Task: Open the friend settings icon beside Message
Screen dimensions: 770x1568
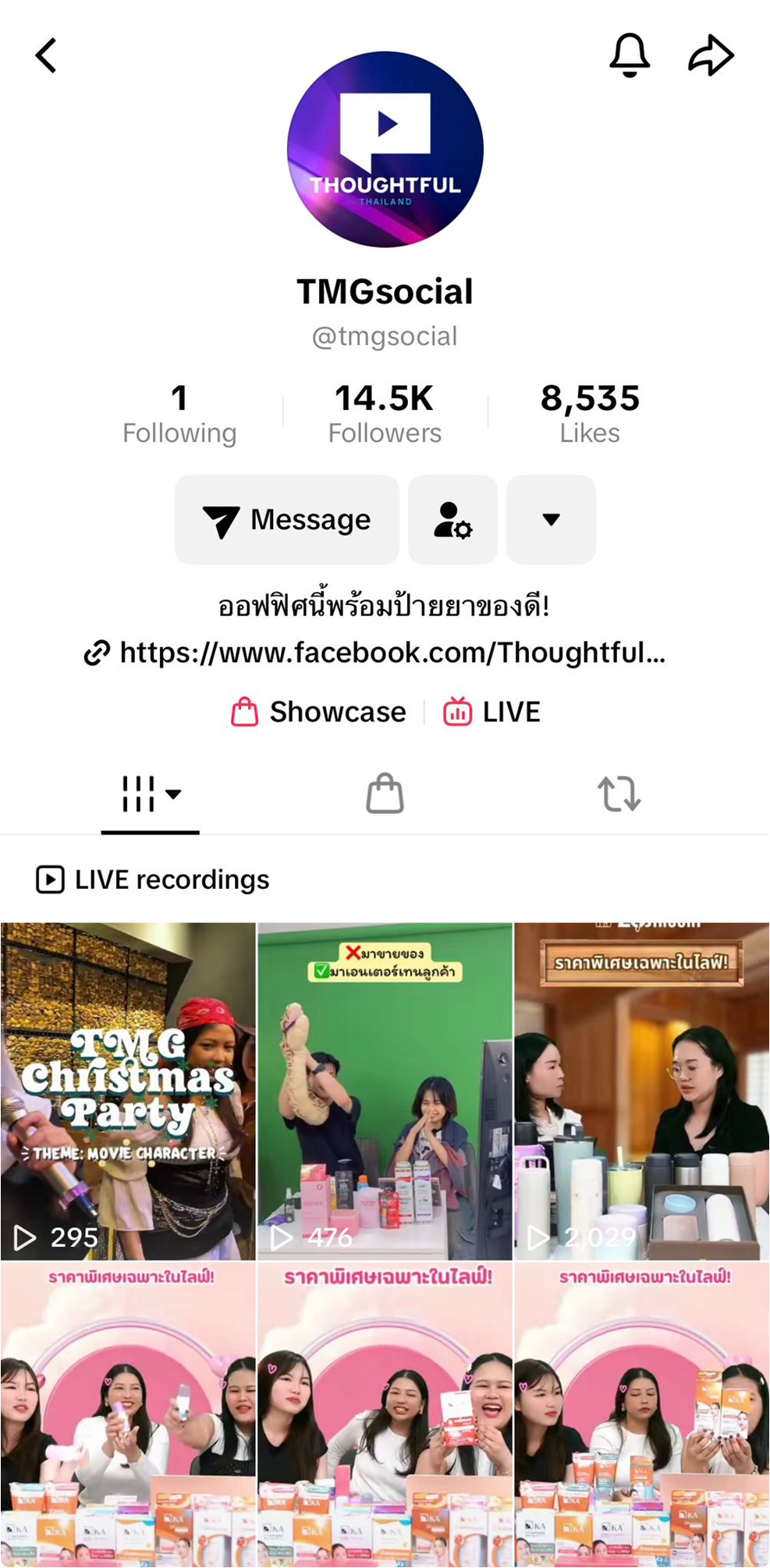Action: [452, 519]
